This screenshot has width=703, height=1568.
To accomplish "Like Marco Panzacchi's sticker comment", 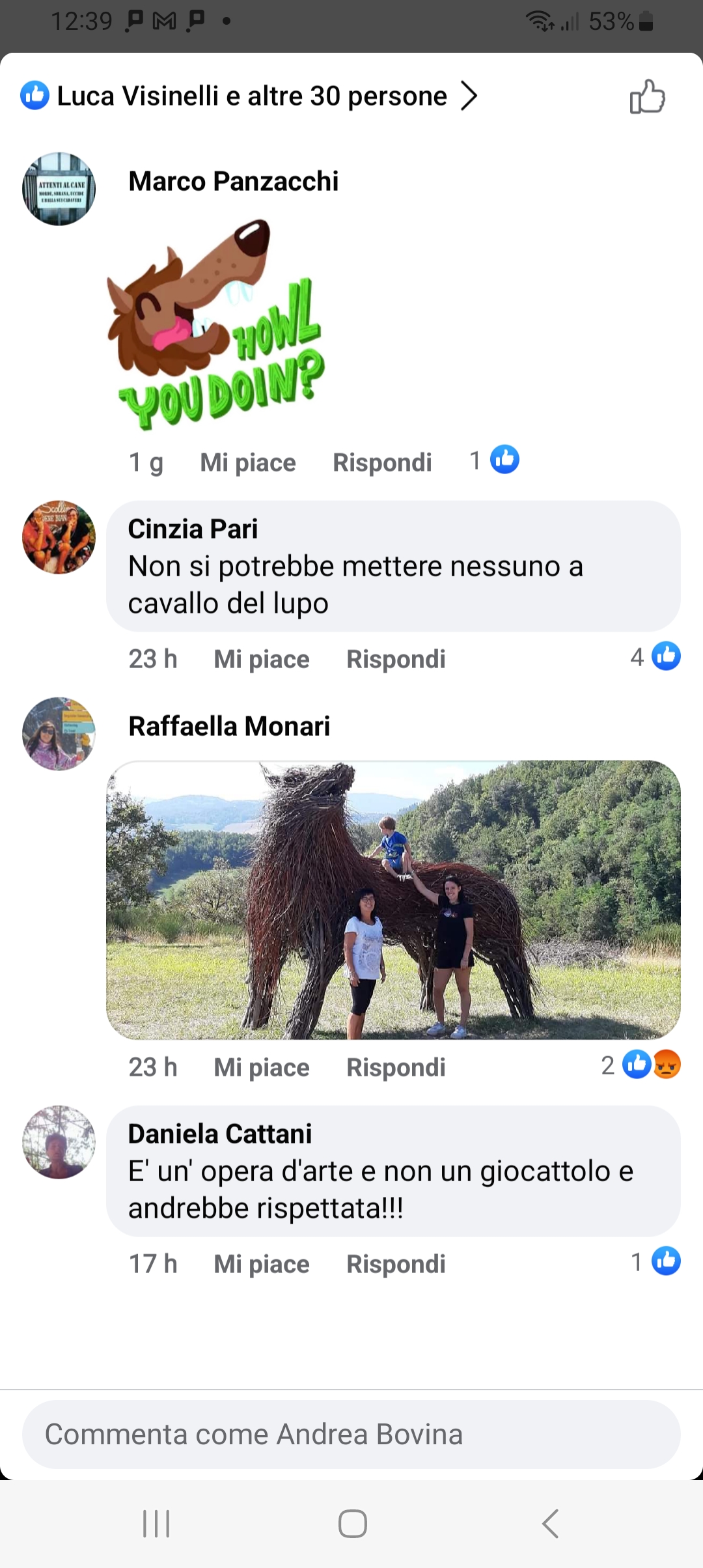I will tap(247, 463).
